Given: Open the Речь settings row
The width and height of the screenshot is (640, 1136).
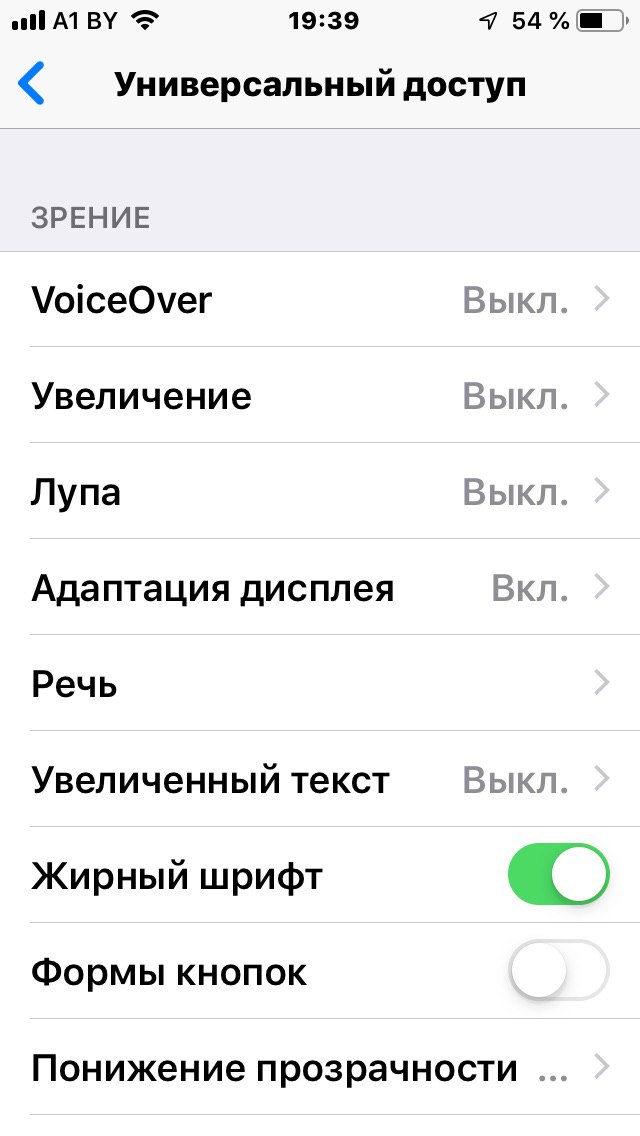Looking at the screenshot, I should coord(320,682).
